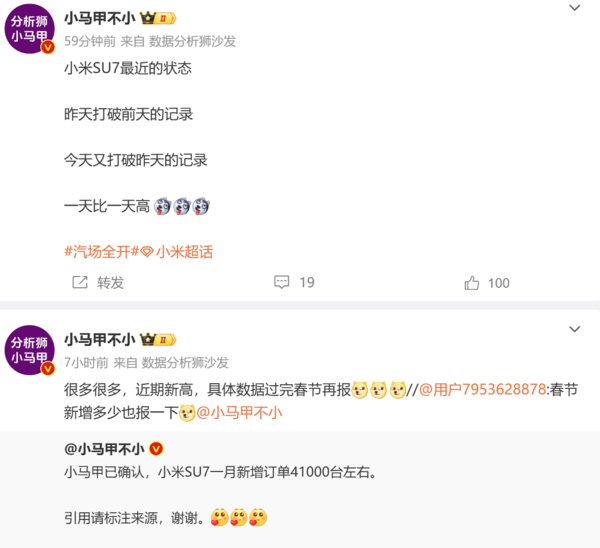
Task: Open the #汽场全开# hashtag
Action: (x=98, y=251)
